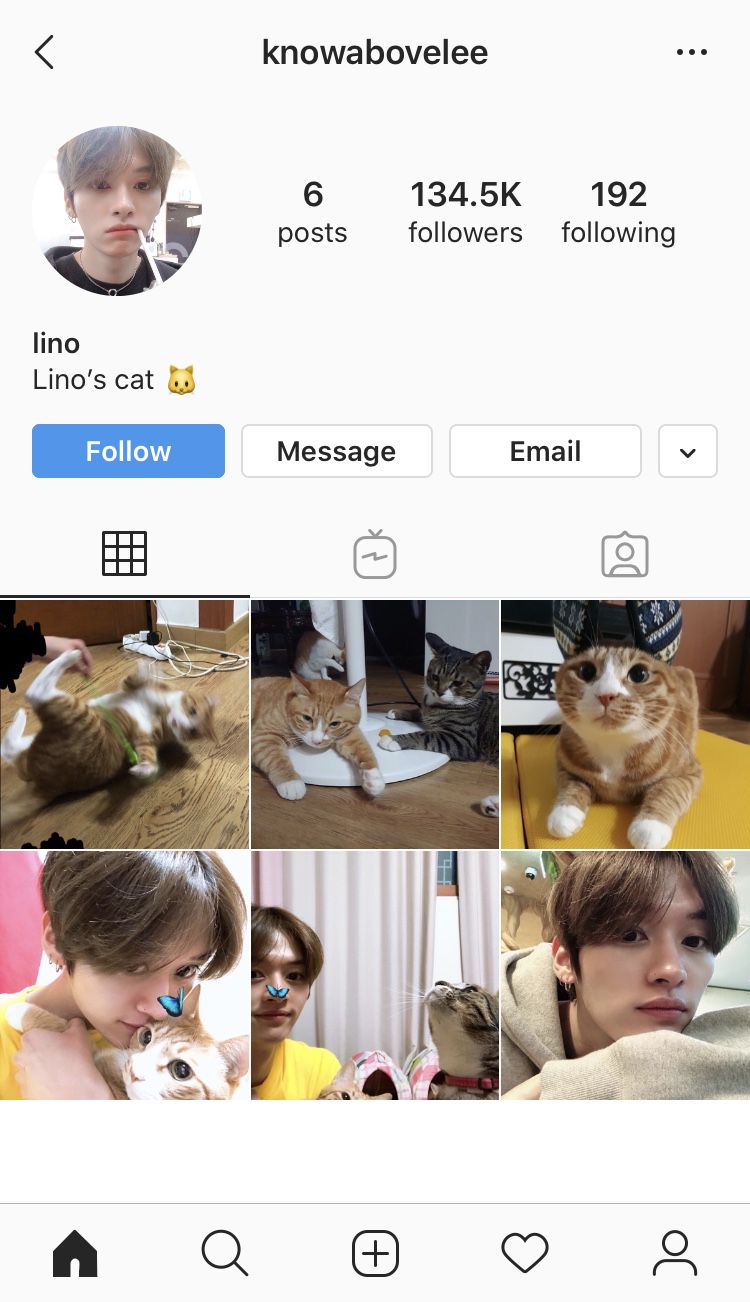750x1302 pixels.
Task: Switch to the IGTV tab
Action: click(x=375, y=553)
